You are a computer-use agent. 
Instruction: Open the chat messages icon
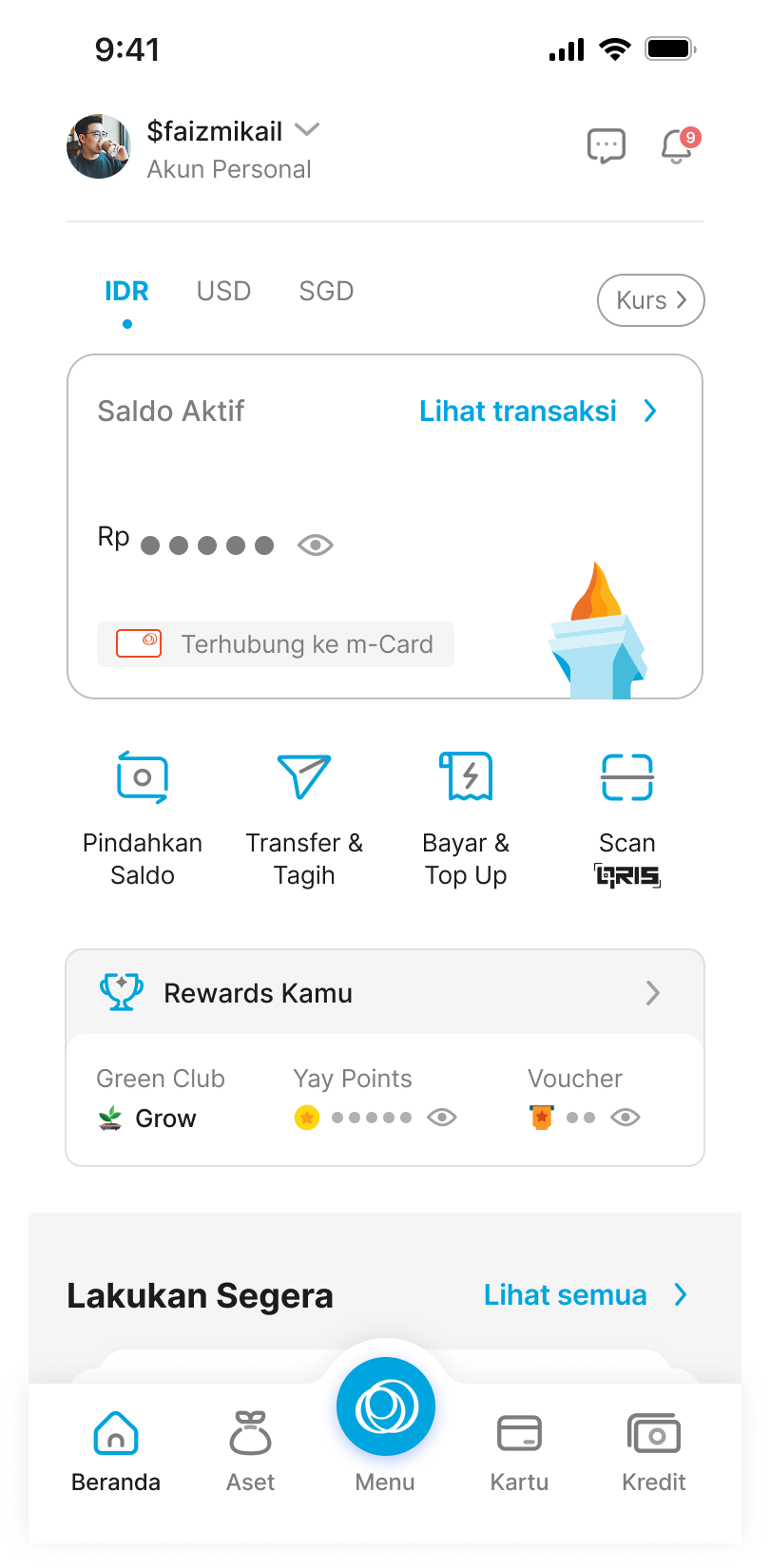pos(606,146)
